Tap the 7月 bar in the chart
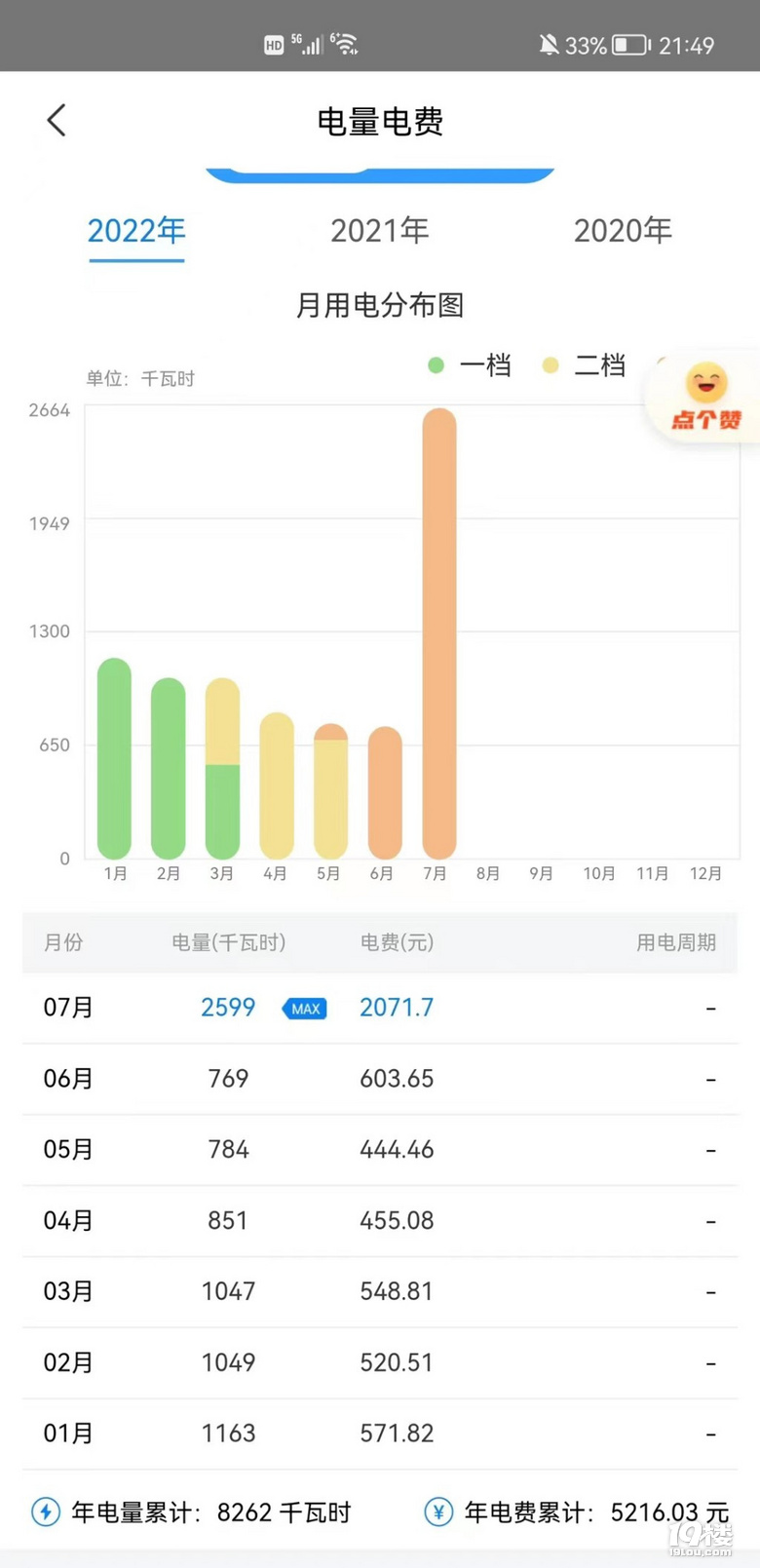The height and width of the screenshot is (1568, 760). click(x=439, y=633)
